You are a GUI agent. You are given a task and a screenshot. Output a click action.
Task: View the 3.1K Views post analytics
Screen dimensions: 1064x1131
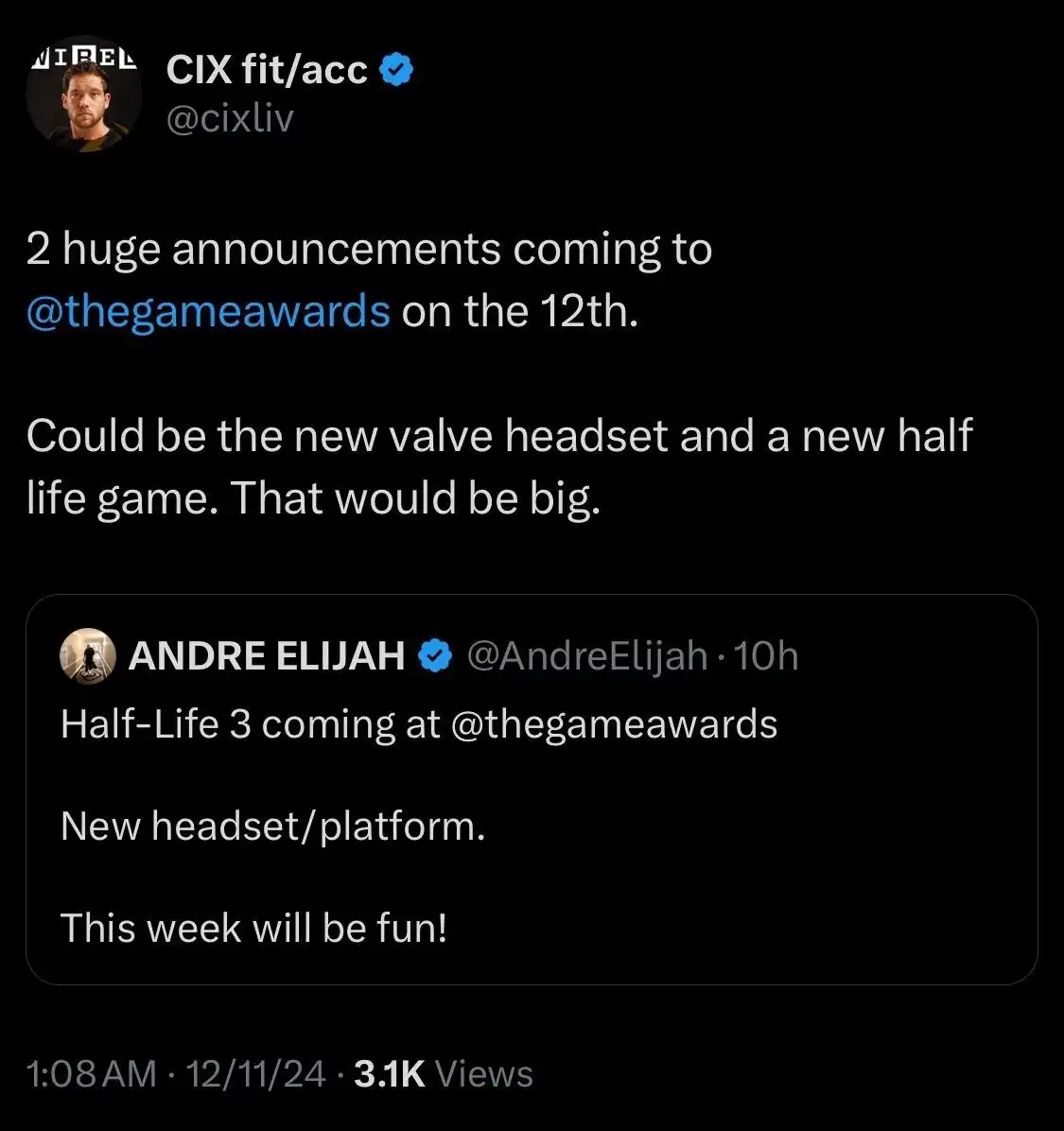pyautogui.click(x=443, y=1073)
